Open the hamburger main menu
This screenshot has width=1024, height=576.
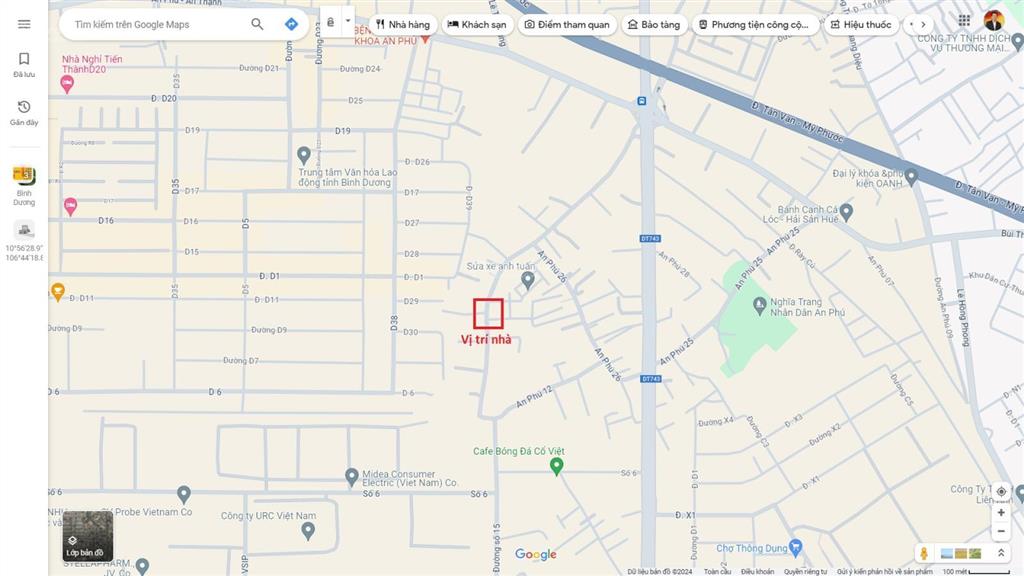(x=24, y=24)
